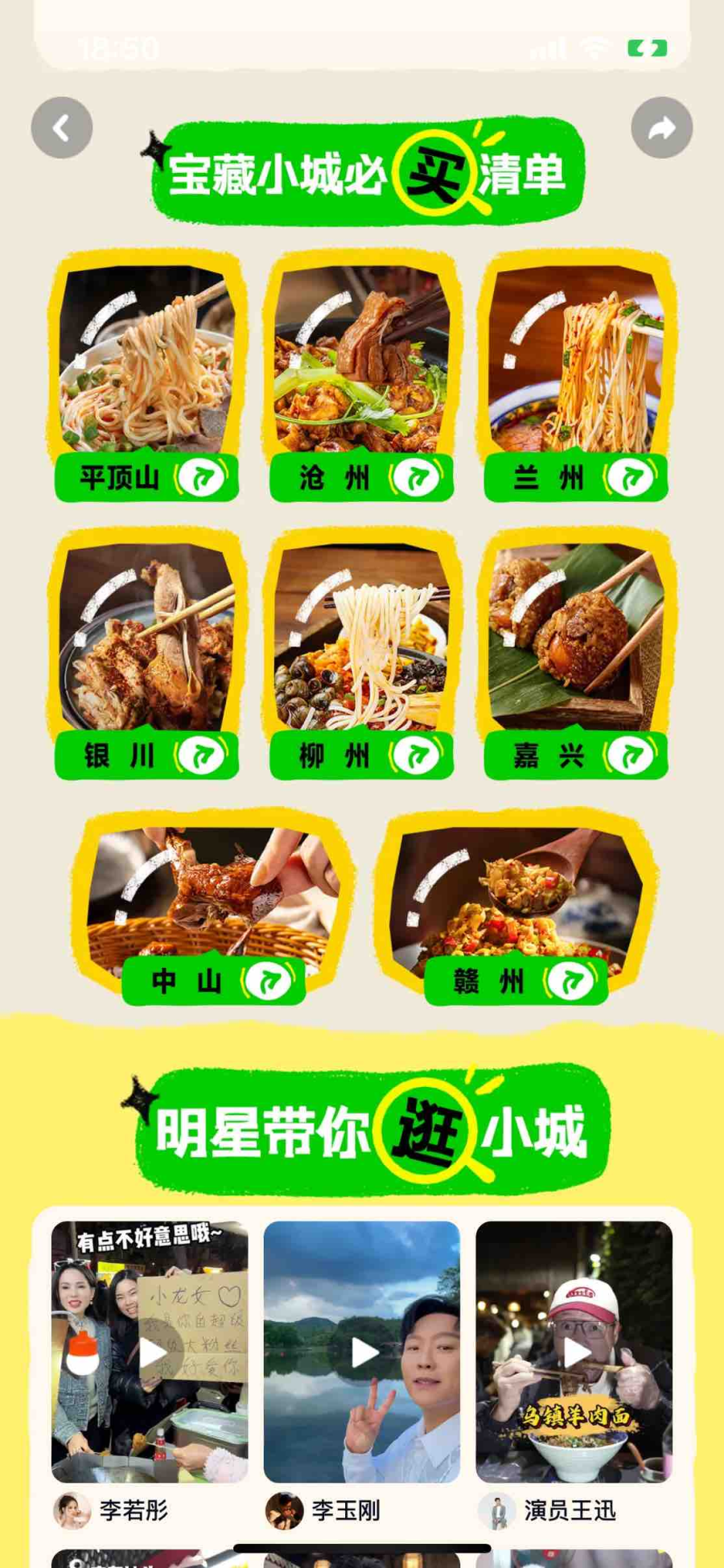Open the 平顶山 city card
The image size is (724, 1568).
[146, 378]
